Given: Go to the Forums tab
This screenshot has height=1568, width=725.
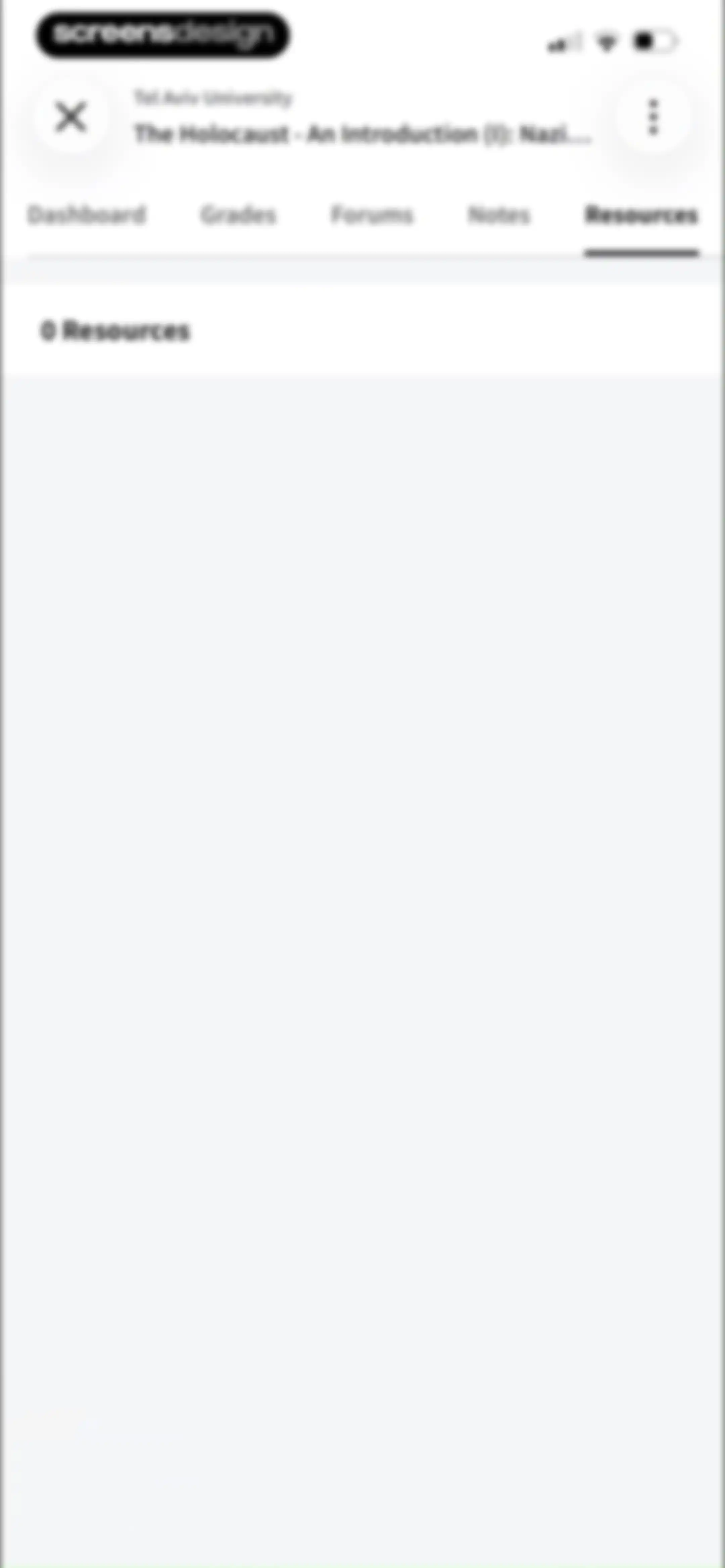Looking at the screenshot, I should [x=372, y=215].
